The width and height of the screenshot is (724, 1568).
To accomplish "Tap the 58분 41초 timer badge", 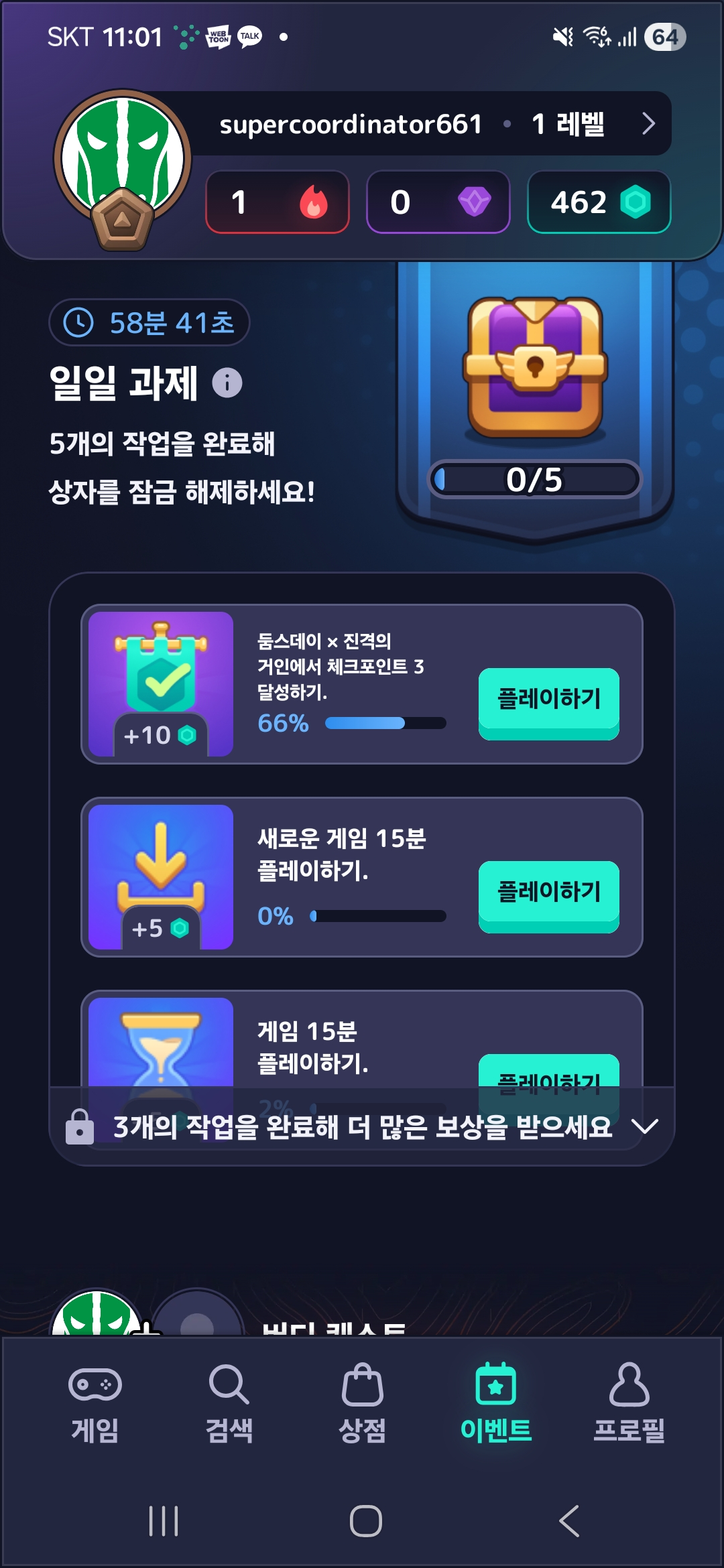I will tap(150, 324).
